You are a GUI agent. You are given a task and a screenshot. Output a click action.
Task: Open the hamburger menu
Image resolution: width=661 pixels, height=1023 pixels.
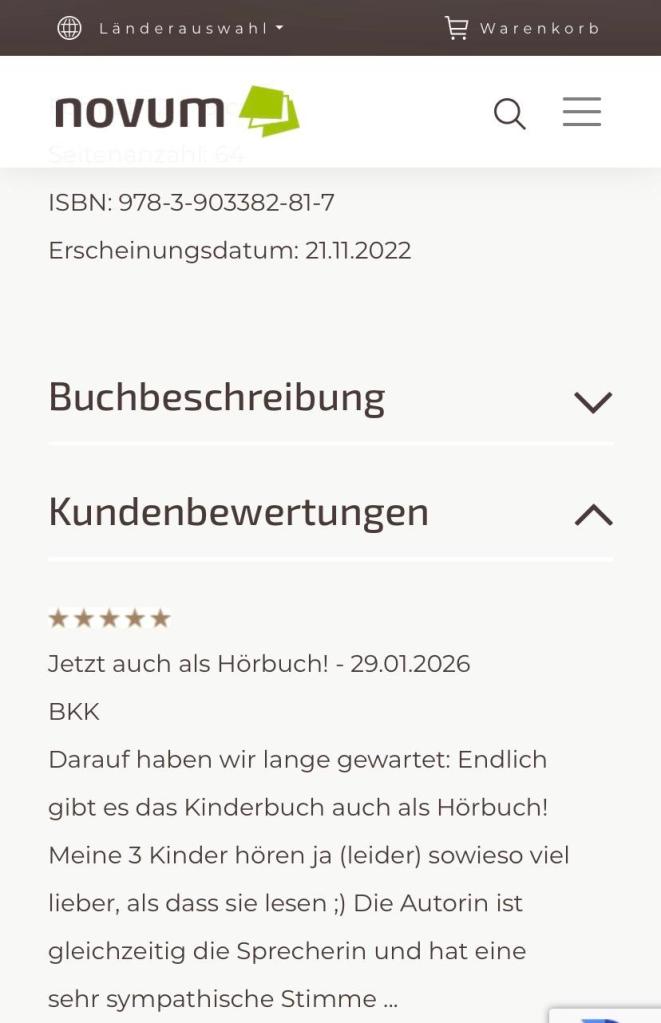coord(581,112)
